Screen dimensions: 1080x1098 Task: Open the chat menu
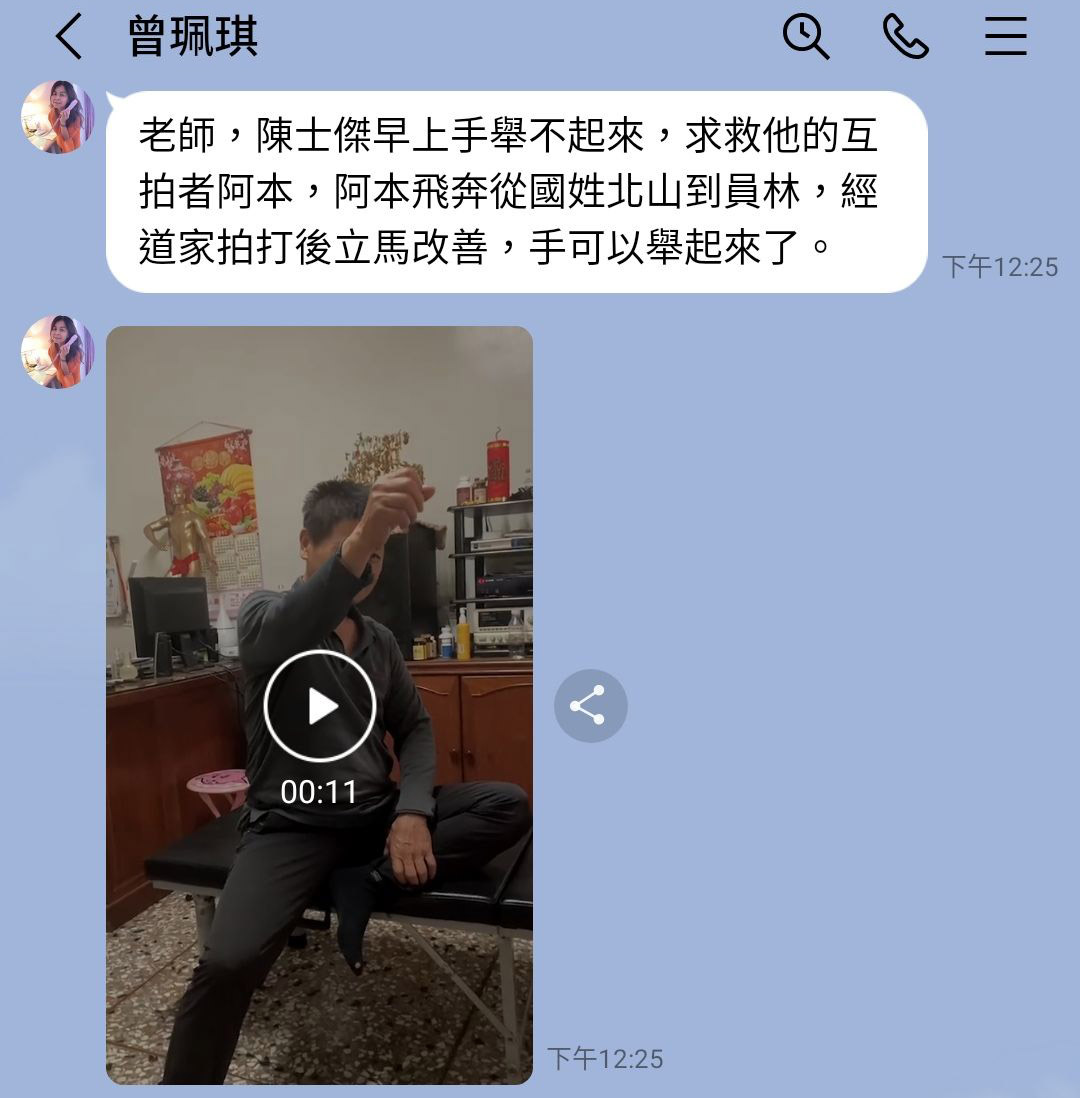coord(1005,37)
